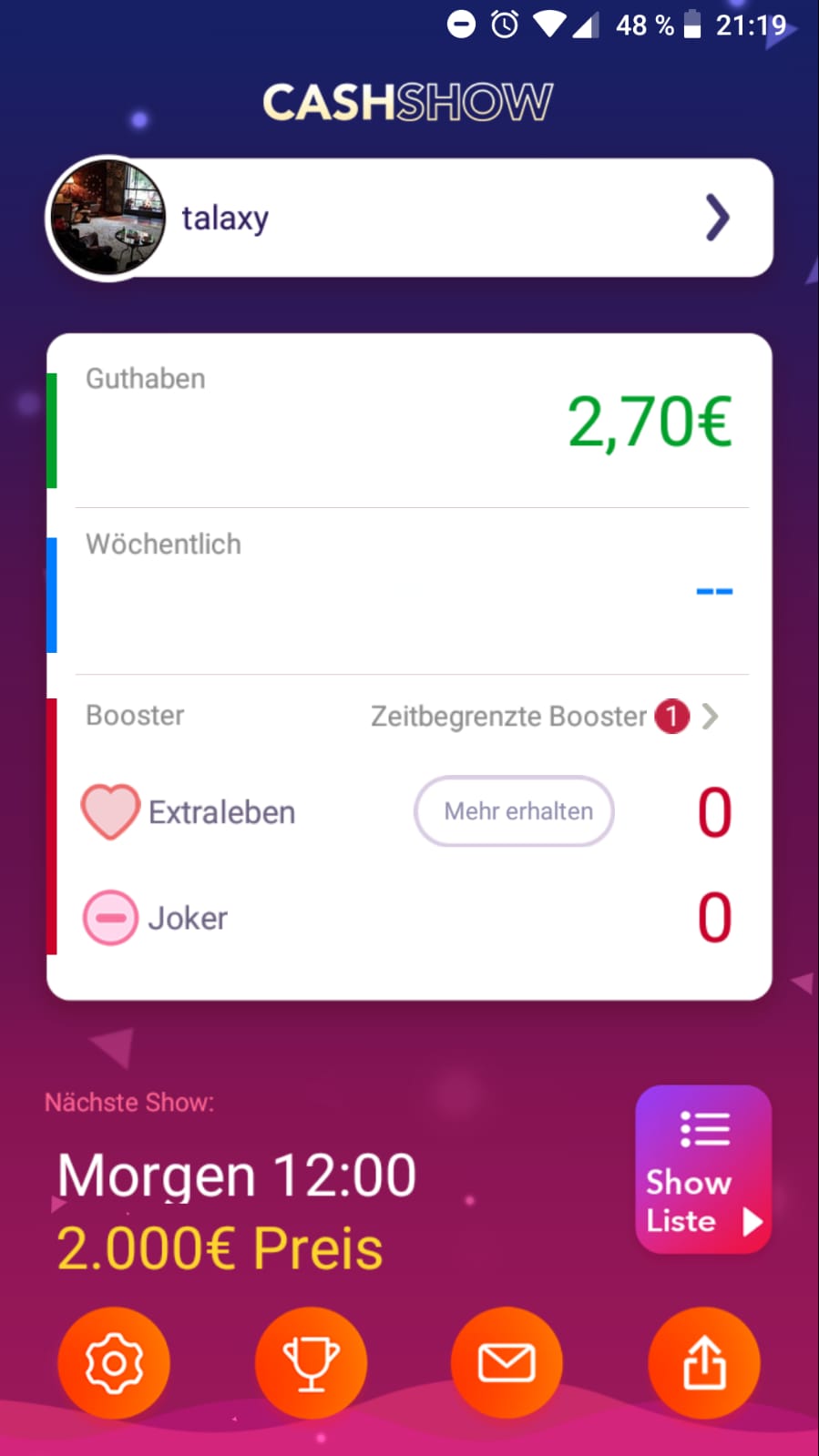Tap the Mehr erhalten button
The height and width of the screenshot is (1456, 819).
[515, 811]
